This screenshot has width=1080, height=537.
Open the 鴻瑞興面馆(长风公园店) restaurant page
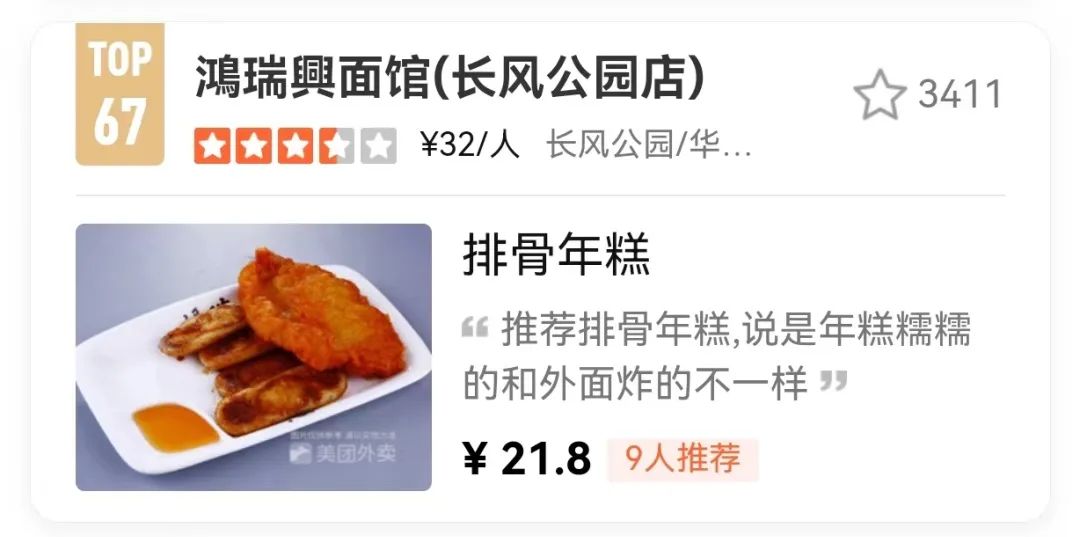449,80
